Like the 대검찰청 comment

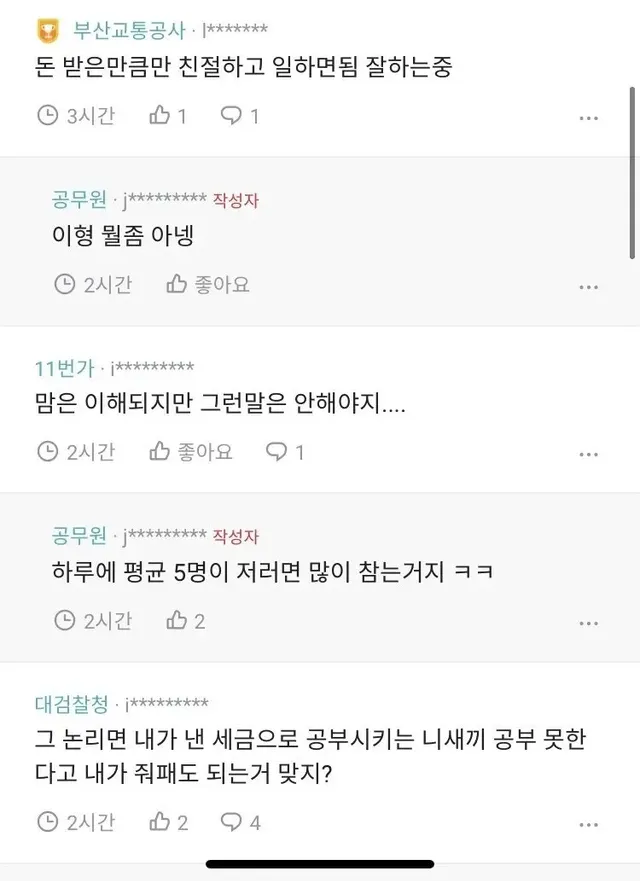click(168, 822)
